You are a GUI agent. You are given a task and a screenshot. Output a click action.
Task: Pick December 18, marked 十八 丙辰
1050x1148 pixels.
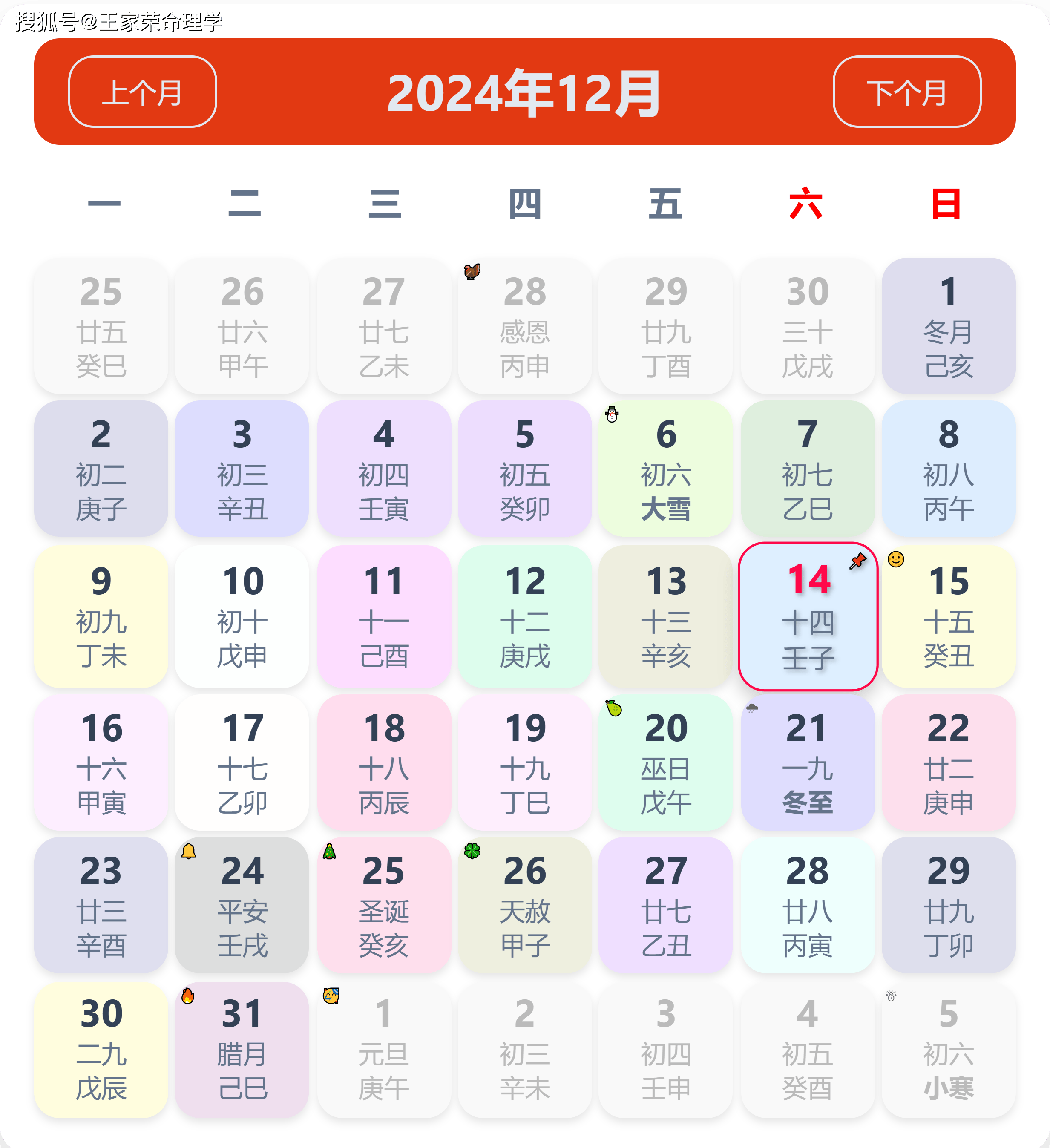point(384,762)
